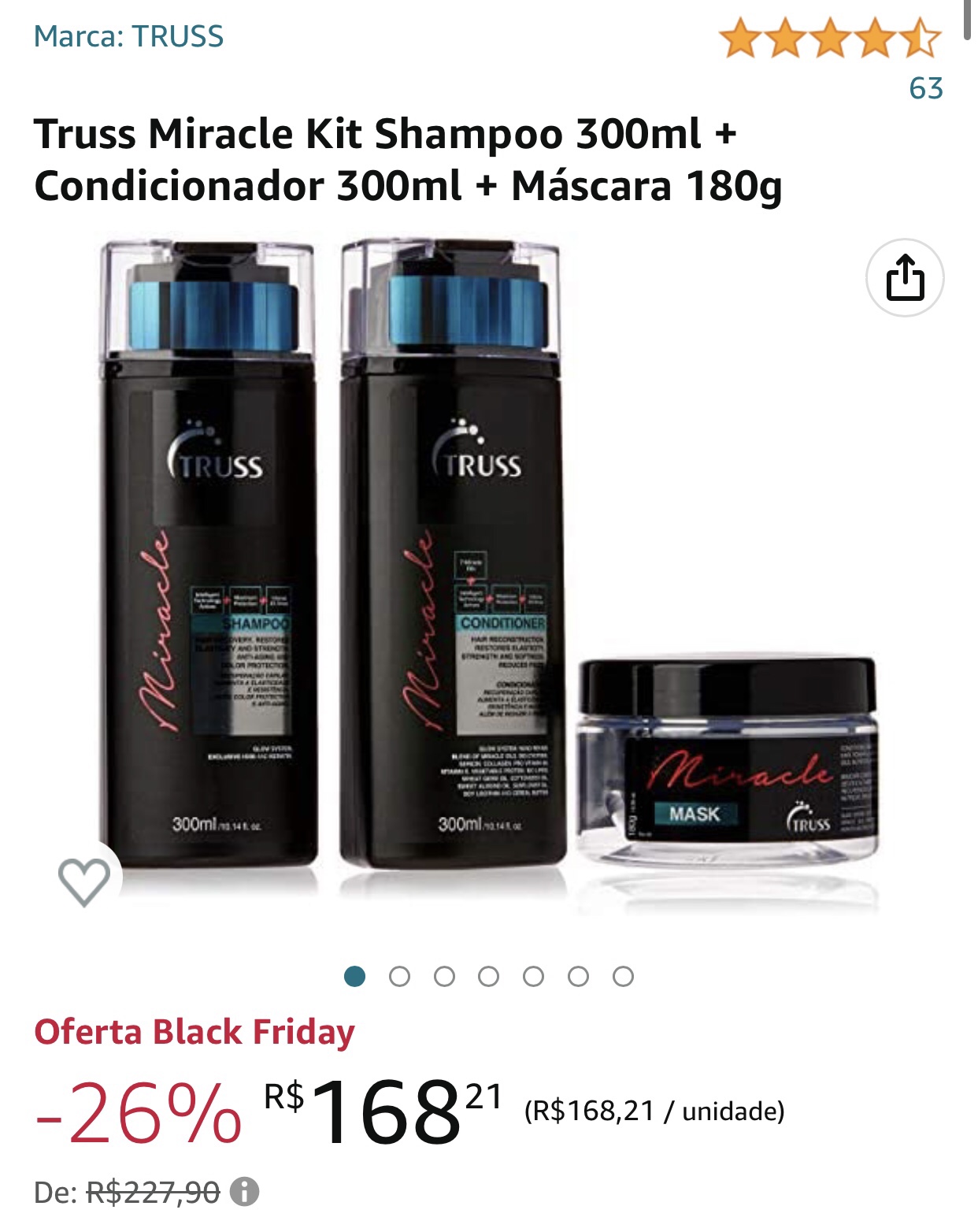
Task: Add the kit to wish list heart
Action: click(84, 881)
